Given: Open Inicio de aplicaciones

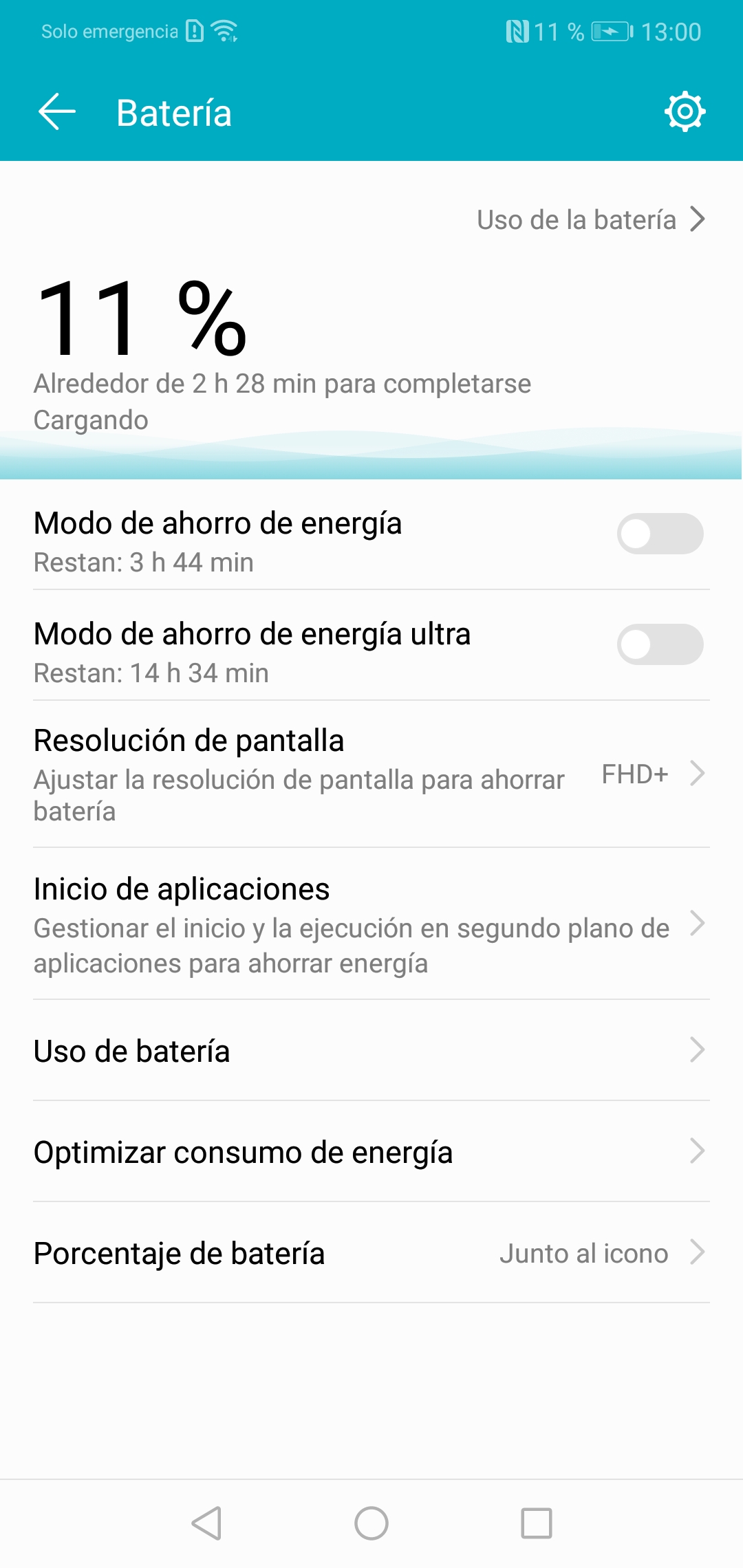Looking at the screenshot, I should (x=371, y=924).
